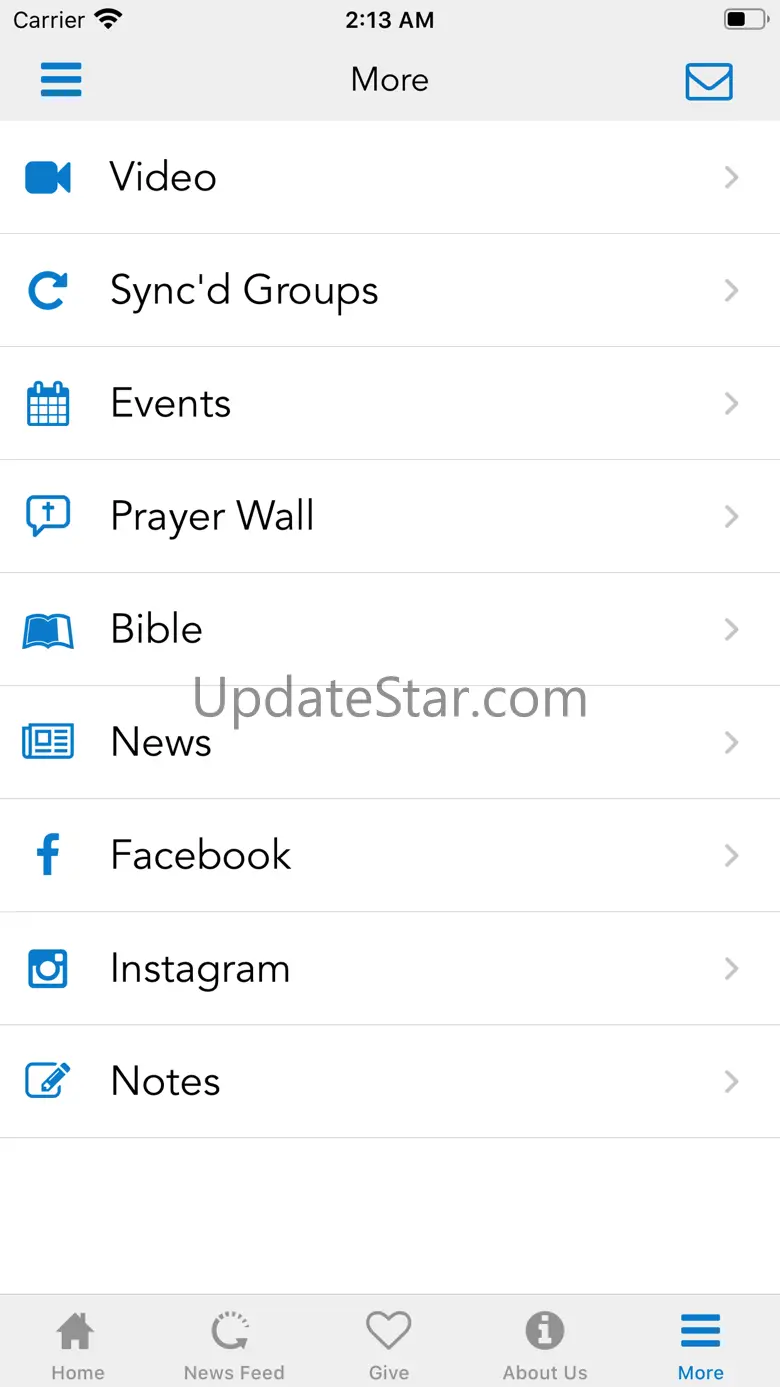This screenshot has width=780, height=1387.
Task: Open the Bible row
Action: point(390,629)
